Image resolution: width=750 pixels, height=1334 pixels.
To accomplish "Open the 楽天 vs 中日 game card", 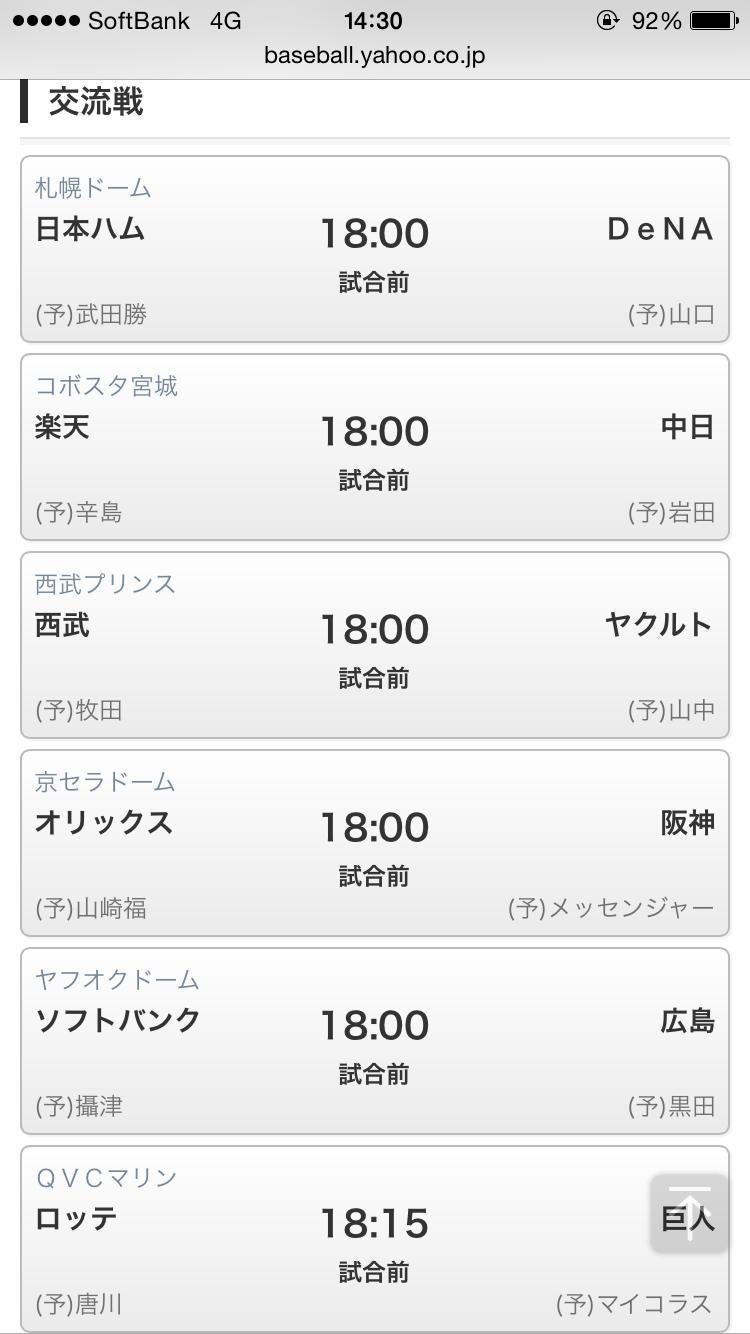I will [x=374, y=447].
